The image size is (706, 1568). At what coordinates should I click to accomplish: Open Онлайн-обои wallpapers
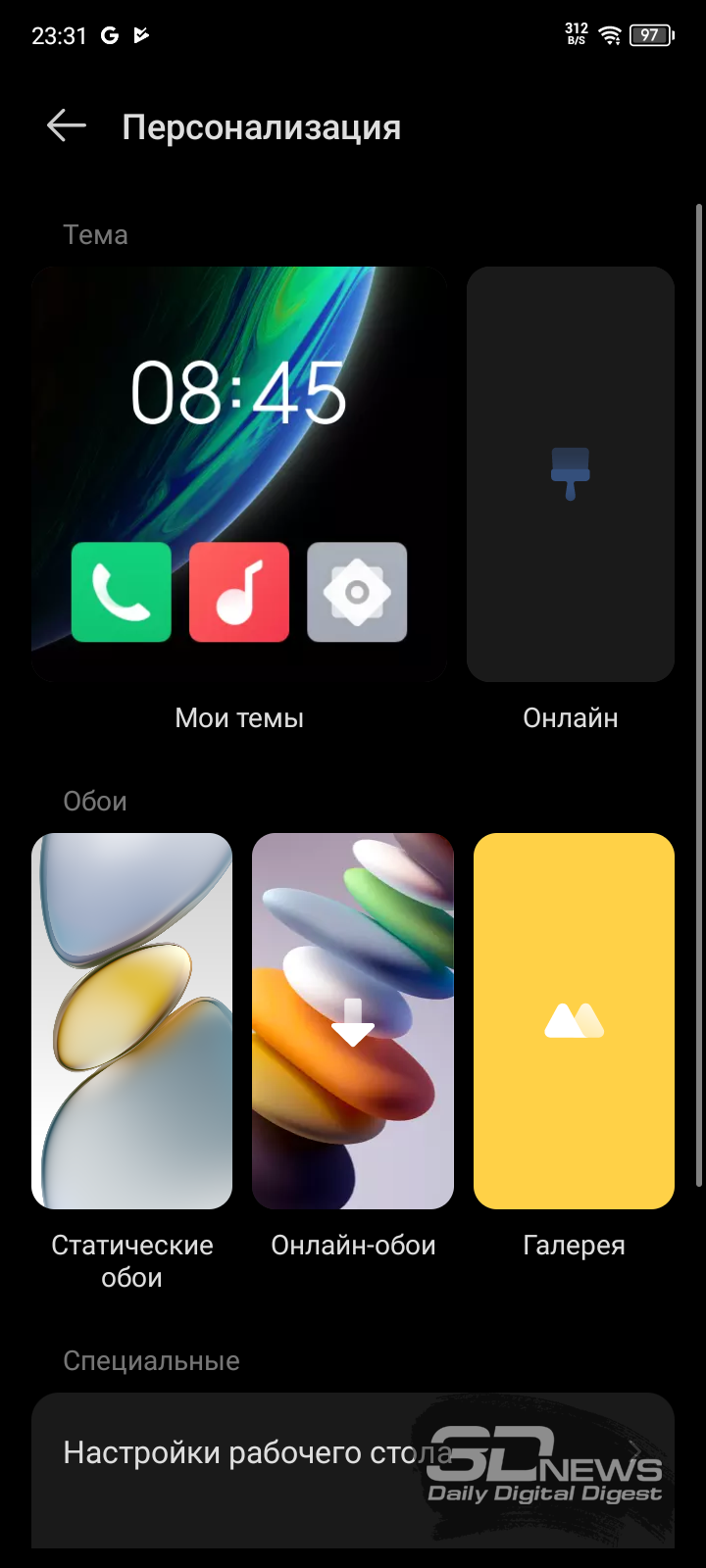coord(353,1021)
